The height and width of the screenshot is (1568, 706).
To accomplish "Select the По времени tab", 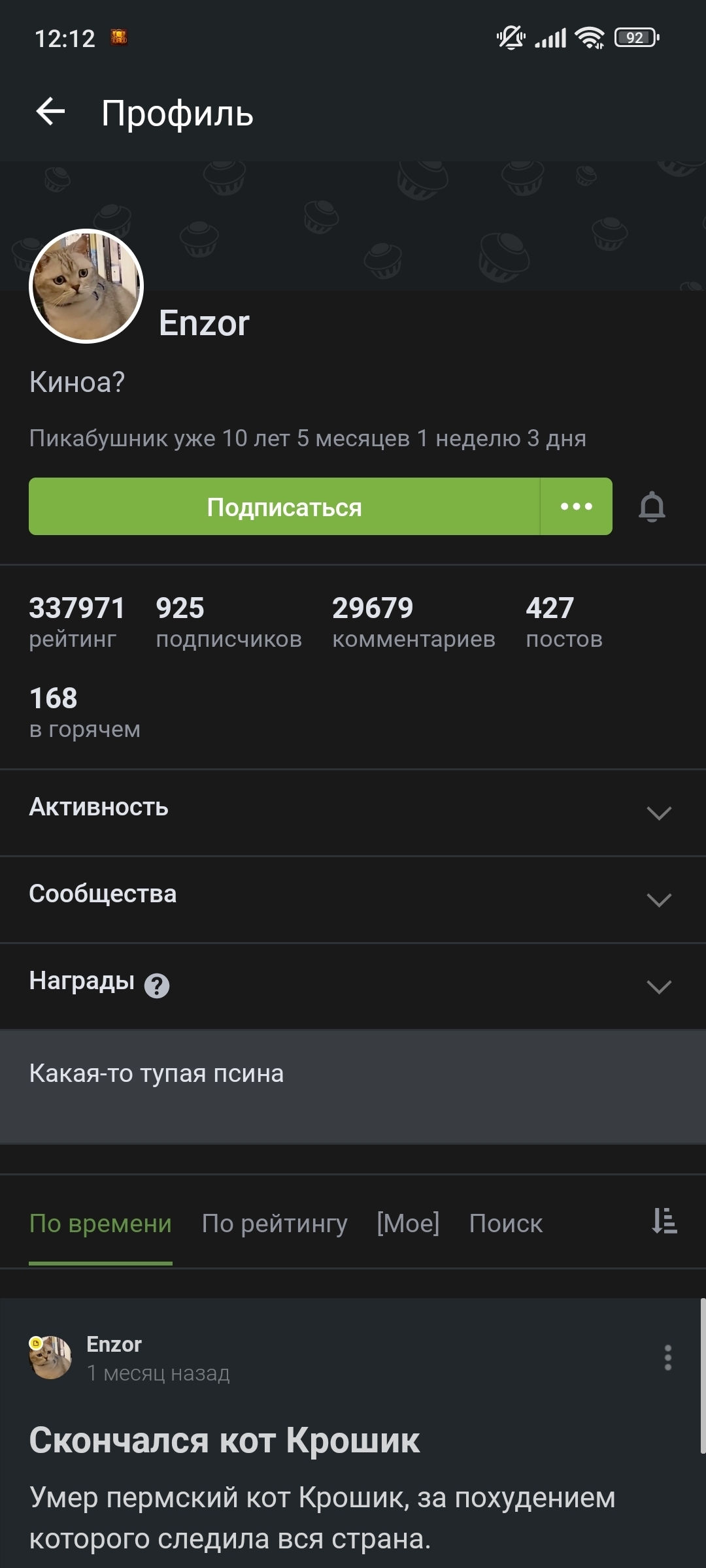I will coord(101,1223).
